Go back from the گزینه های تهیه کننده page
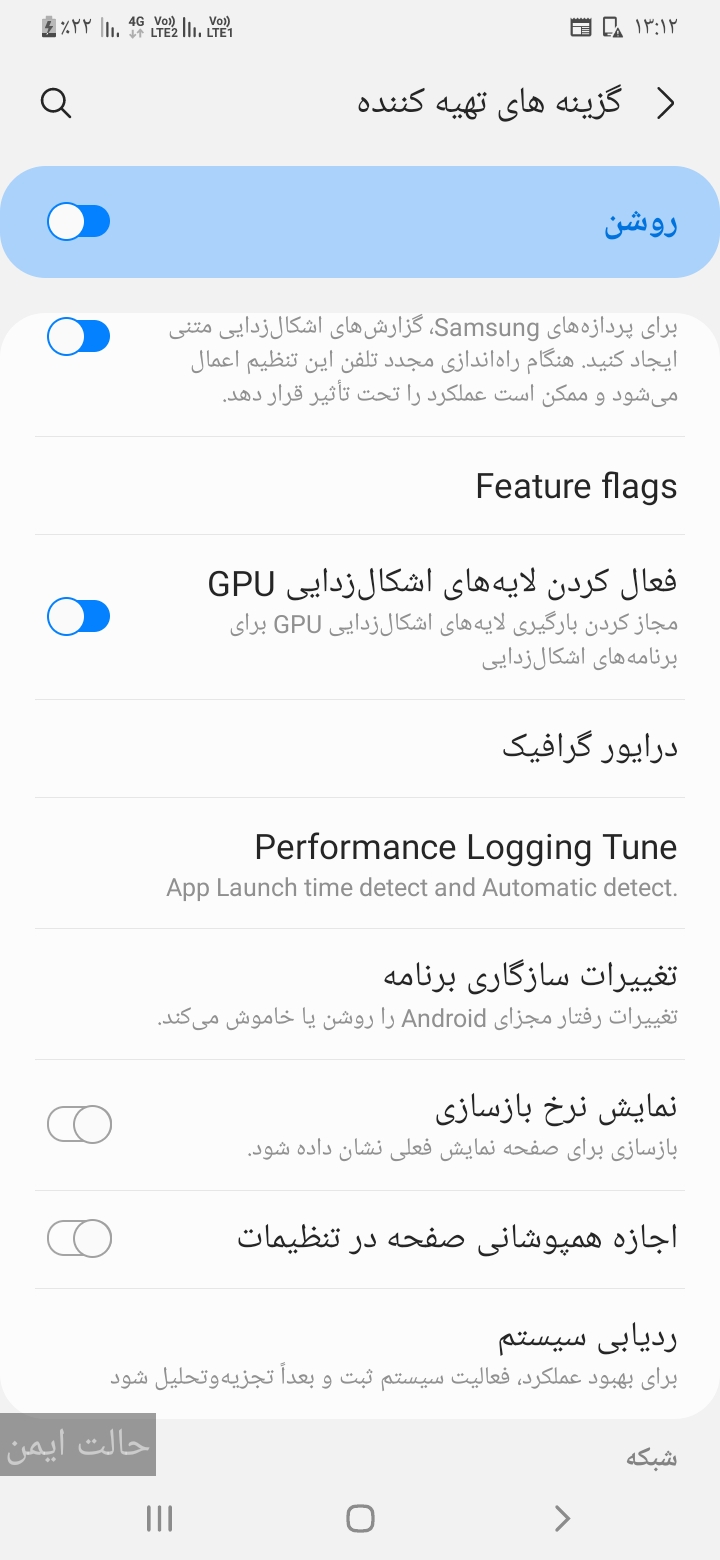Viewport: 720px width, 1560px height. (x=665, y=103)
